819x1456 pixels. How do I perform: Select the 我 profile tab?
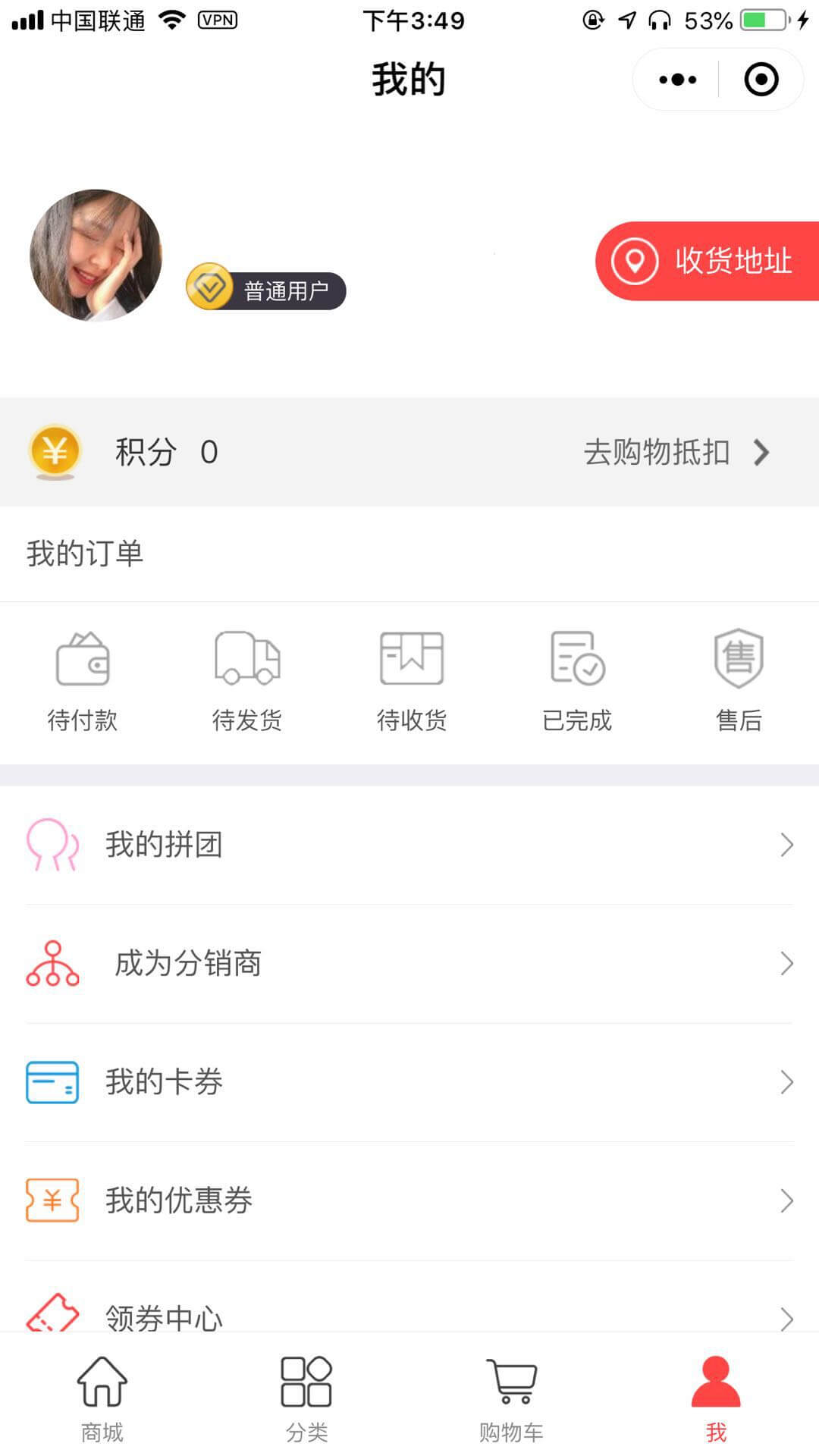716,1400
